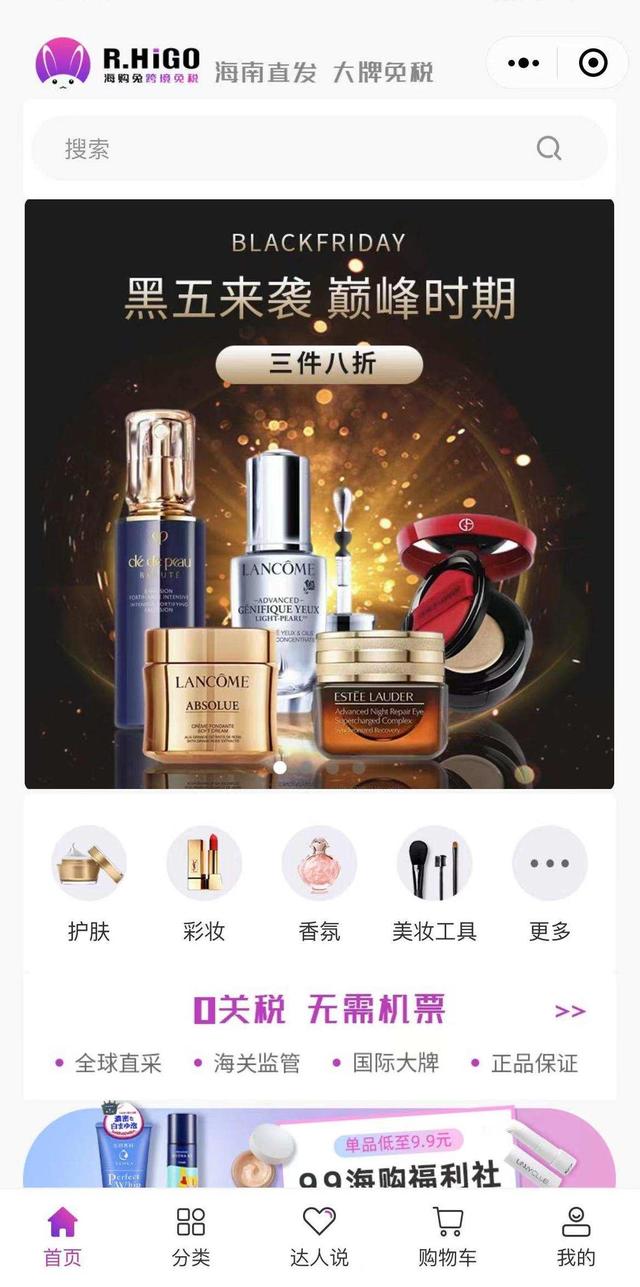
Task: Open the 9.9海购福利社 promo banner
Action: 319,1147
